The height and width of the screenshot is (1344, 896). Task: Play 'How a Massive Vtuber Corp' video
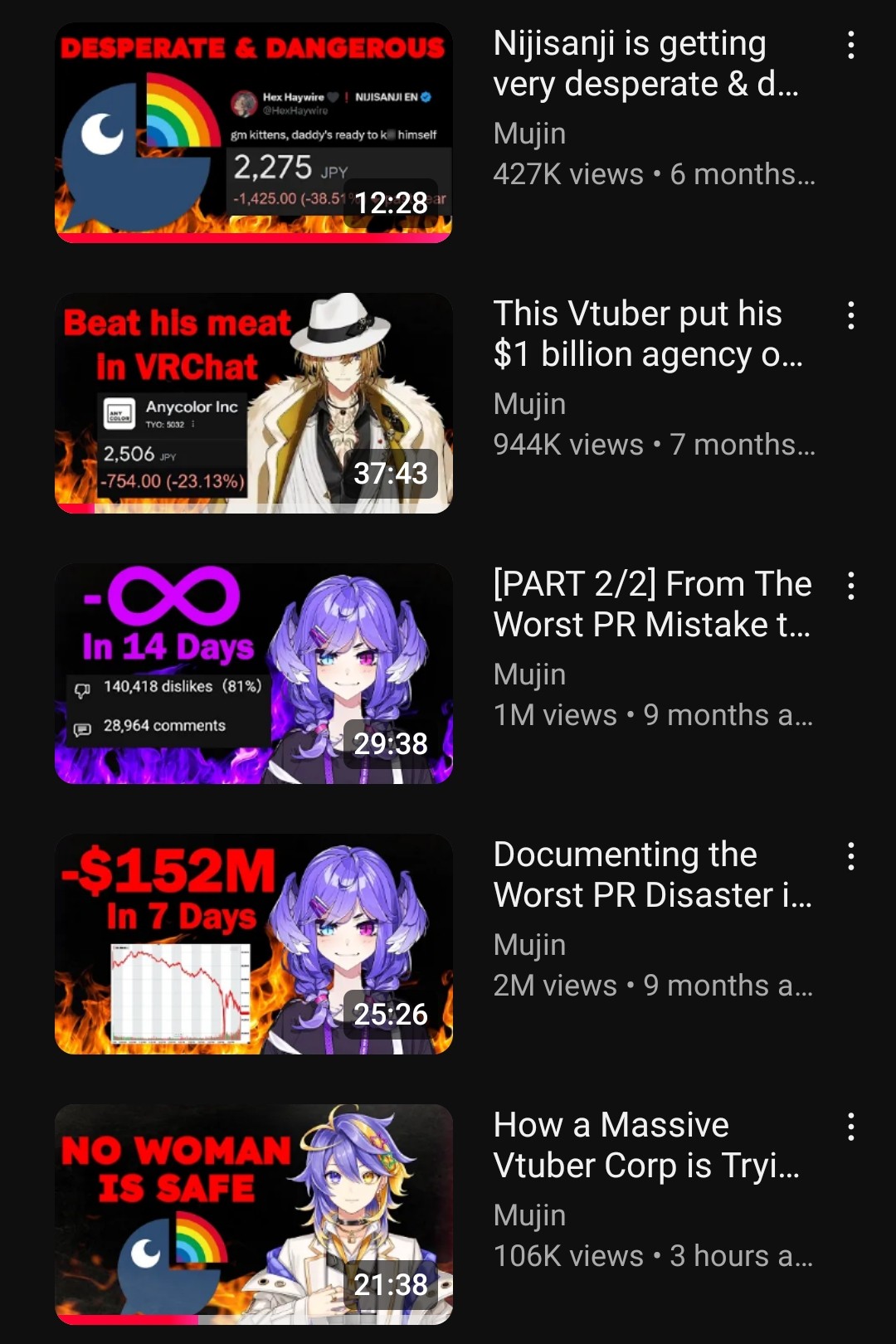[253, 1215]
